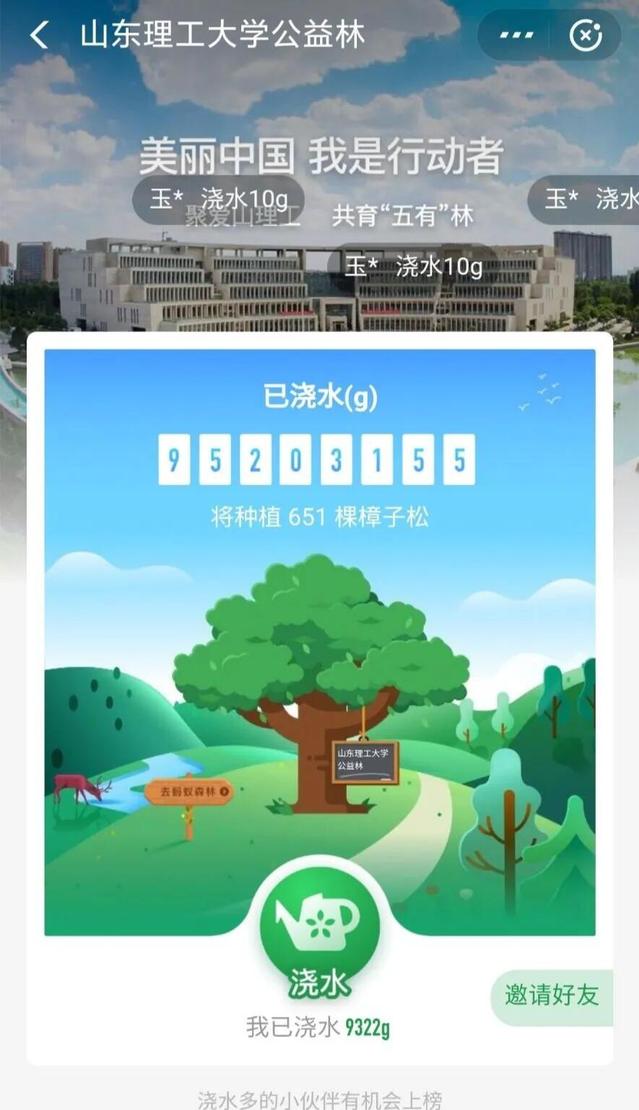Go back from 山东理工大学公益林 page

(x=39, y=36)
